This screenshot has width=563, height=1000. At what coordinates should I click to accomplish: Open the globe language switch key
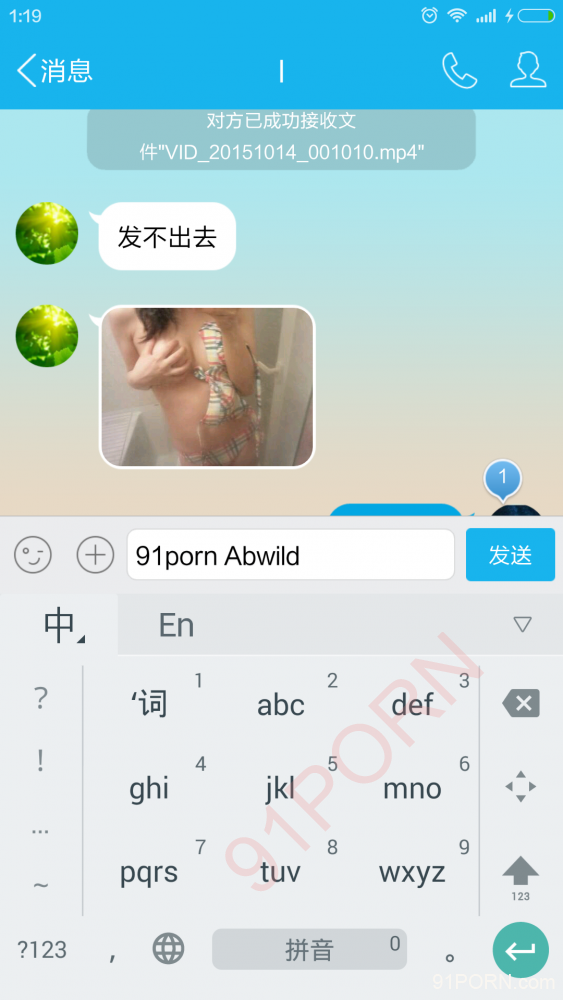pos(168,948)
